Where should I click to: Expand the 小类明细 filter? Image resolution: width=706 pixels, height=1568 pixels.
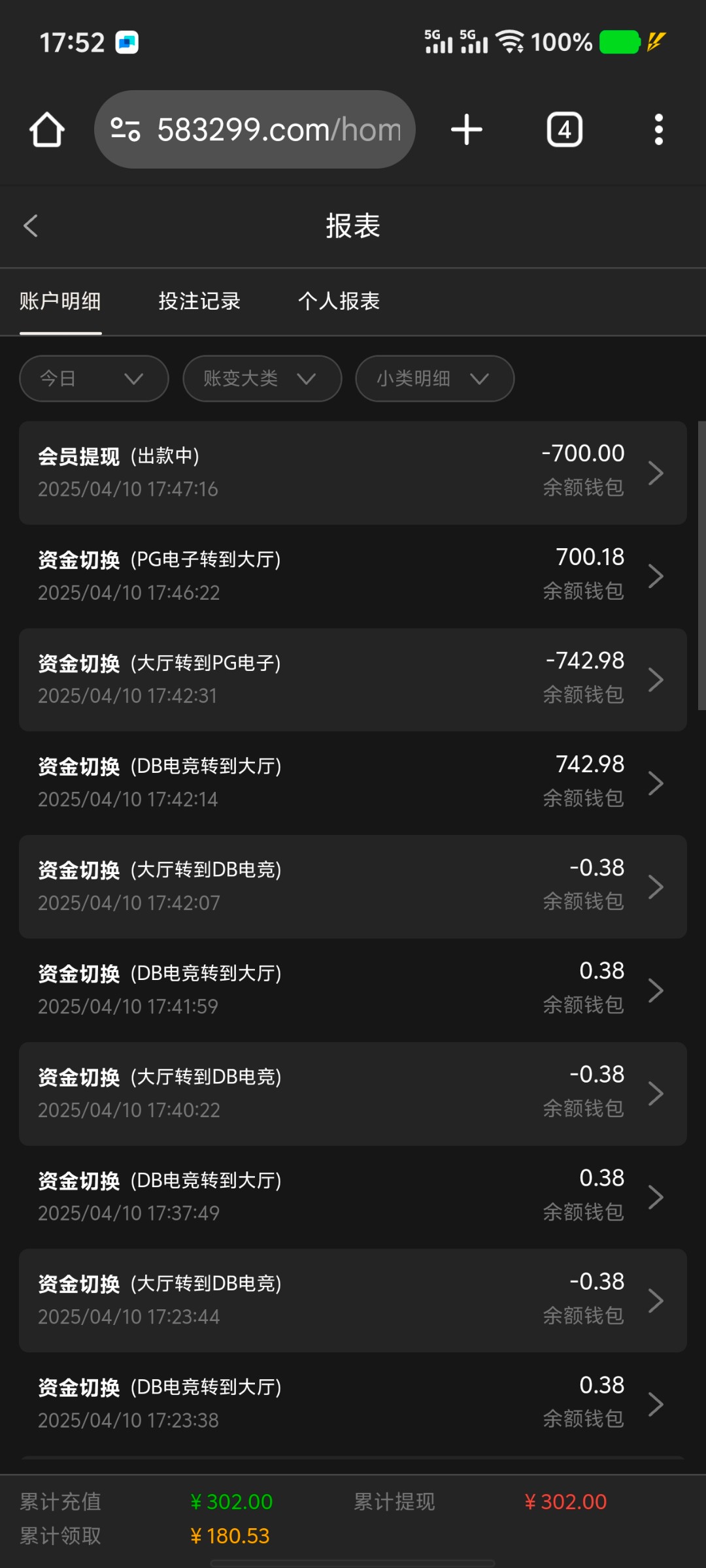click(435, 378)
